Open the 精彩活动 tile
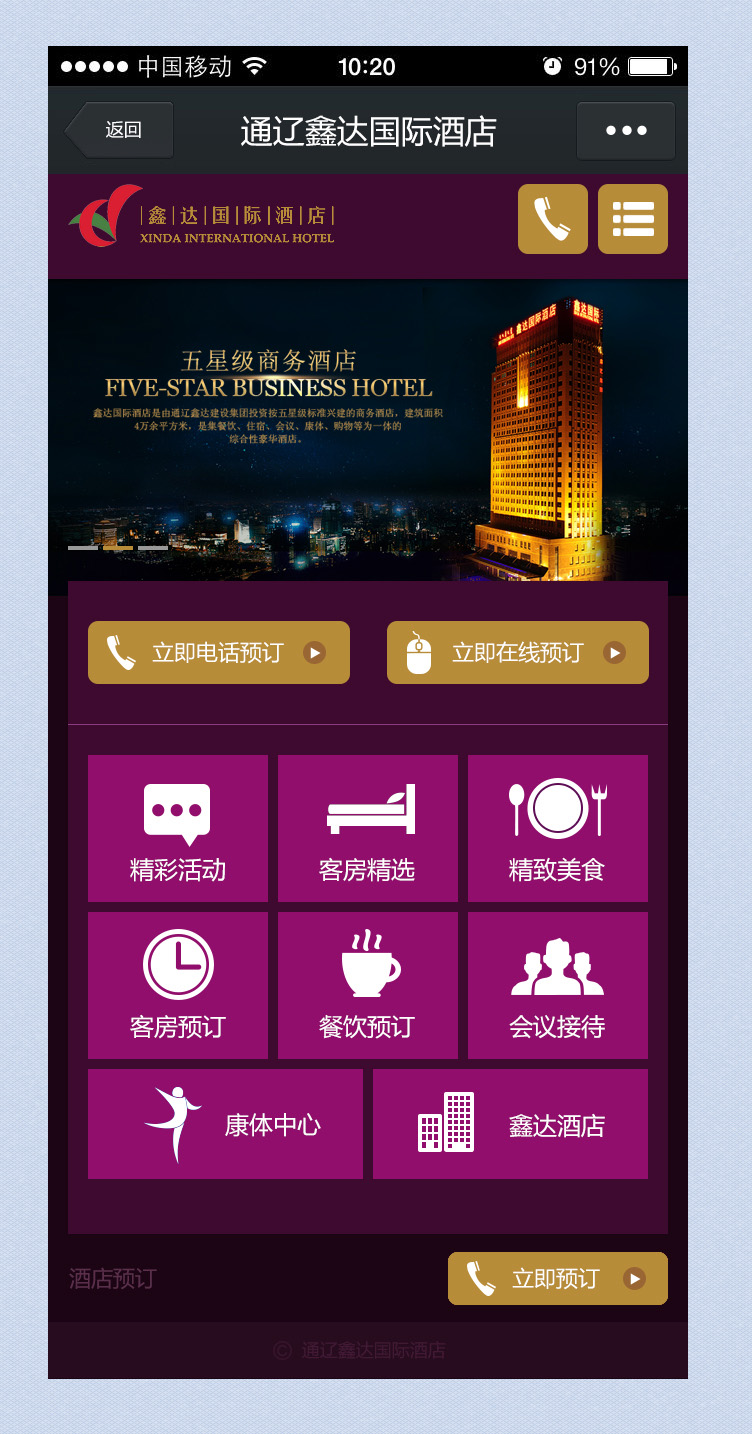752x1434 pixels. [x=178, y=829]
